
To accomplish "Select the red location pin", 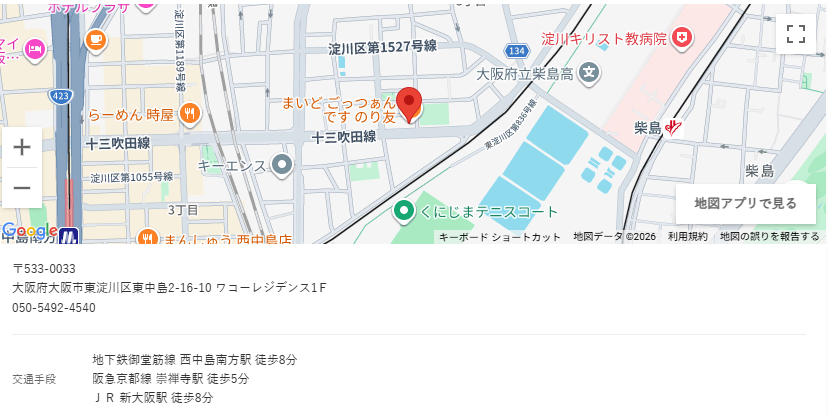I will [409, 103].
